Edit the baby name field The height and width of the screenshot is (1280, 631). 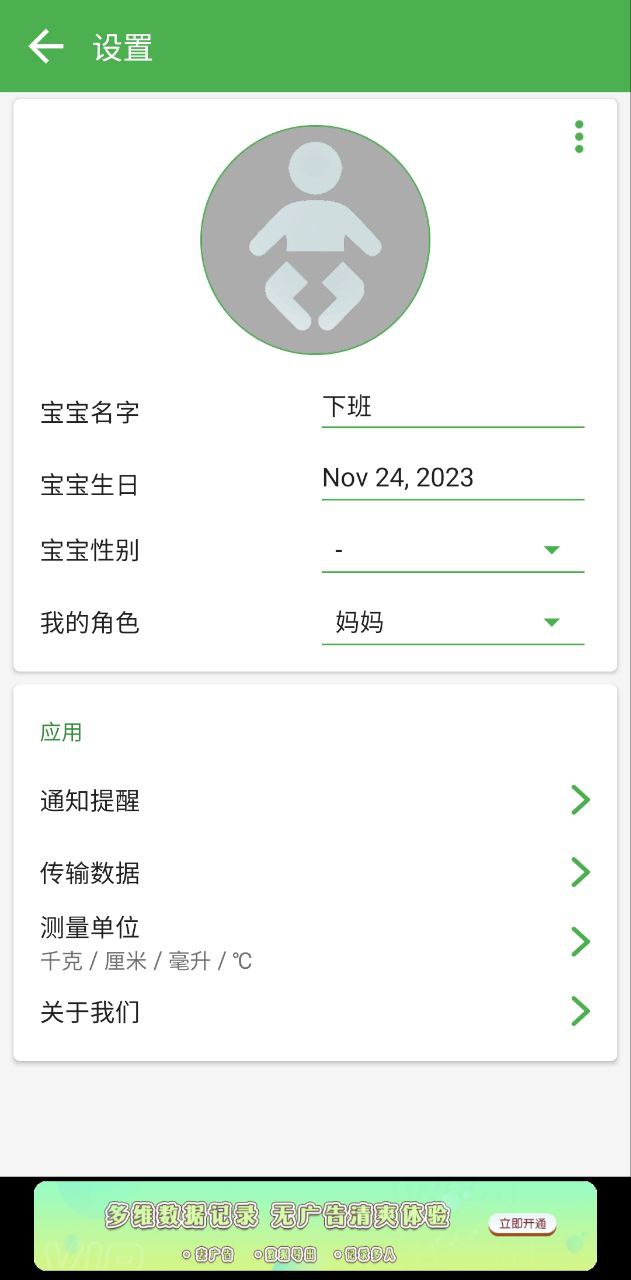(x=452, y=407)
